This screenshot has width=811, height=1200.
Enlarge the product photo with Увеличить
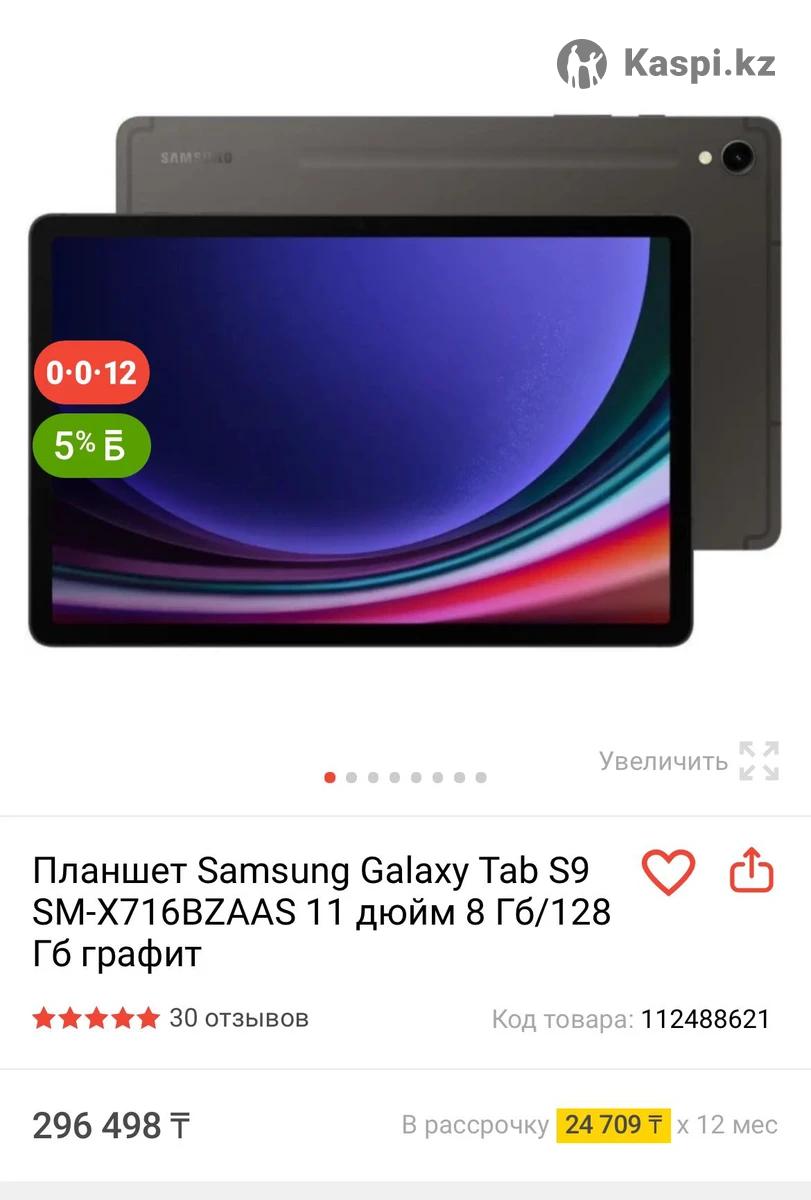[689, 761]
